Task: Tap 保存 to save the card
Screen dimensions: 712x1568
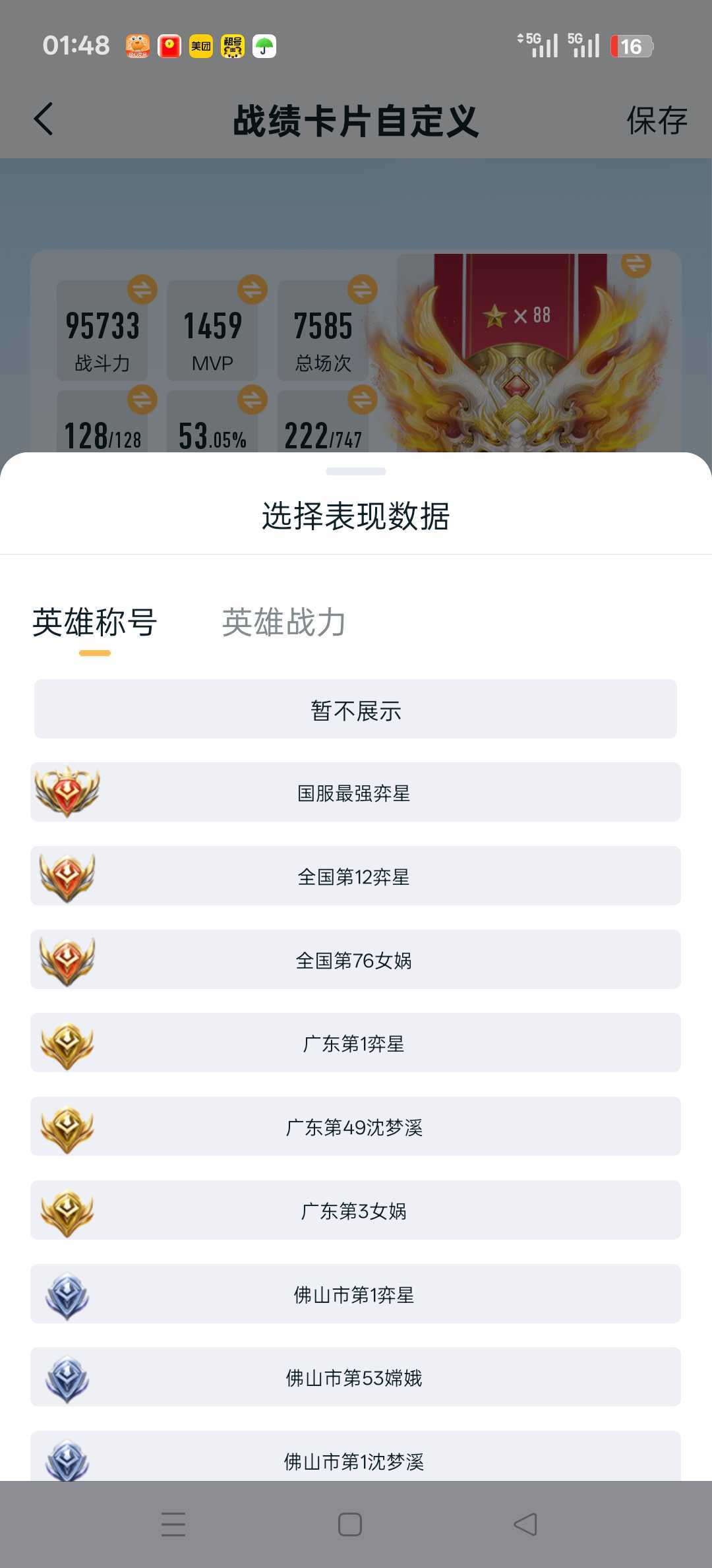Action: (656, 121)
